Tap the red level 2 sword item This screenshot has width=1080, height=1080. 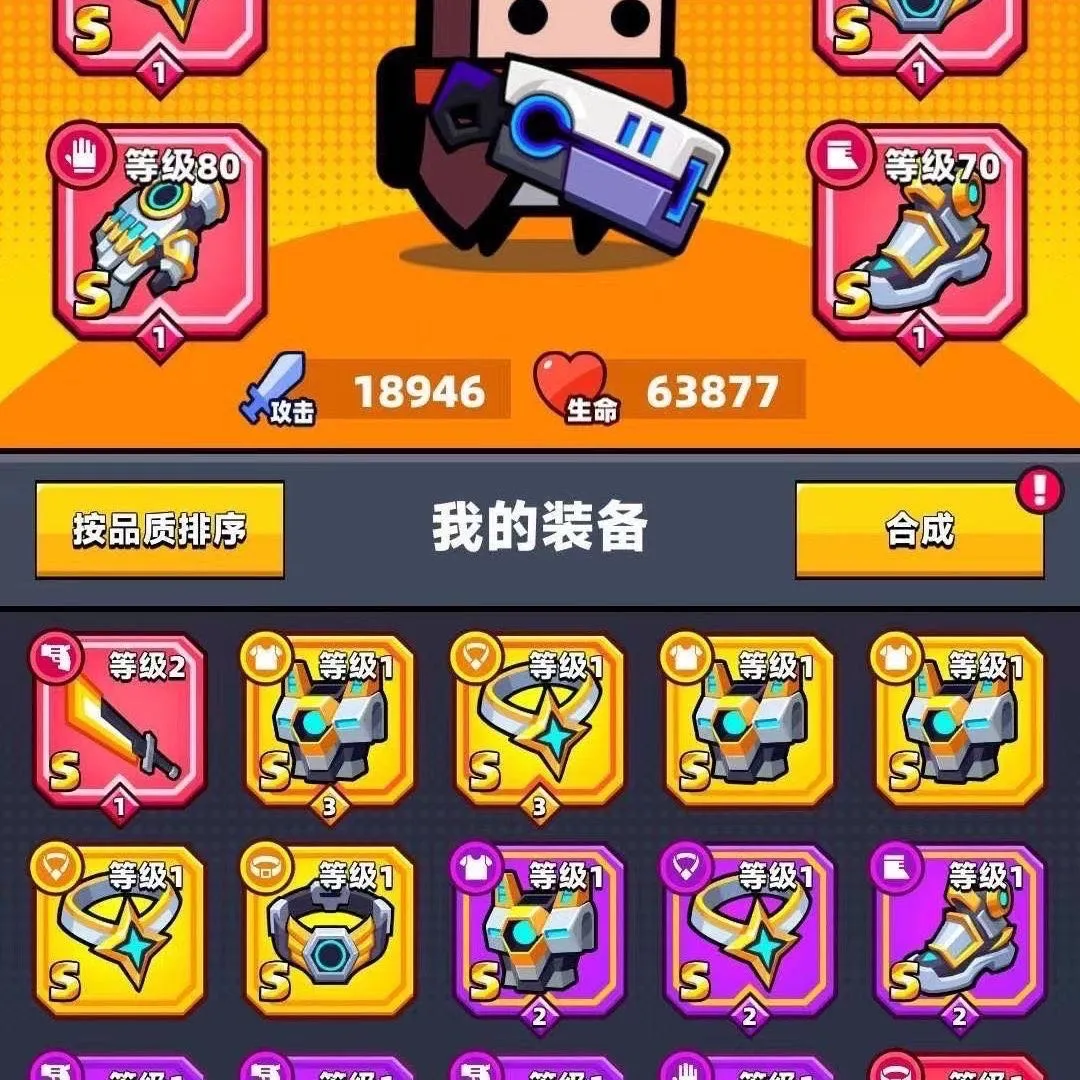pyautogui.click(x=120, y=722)
